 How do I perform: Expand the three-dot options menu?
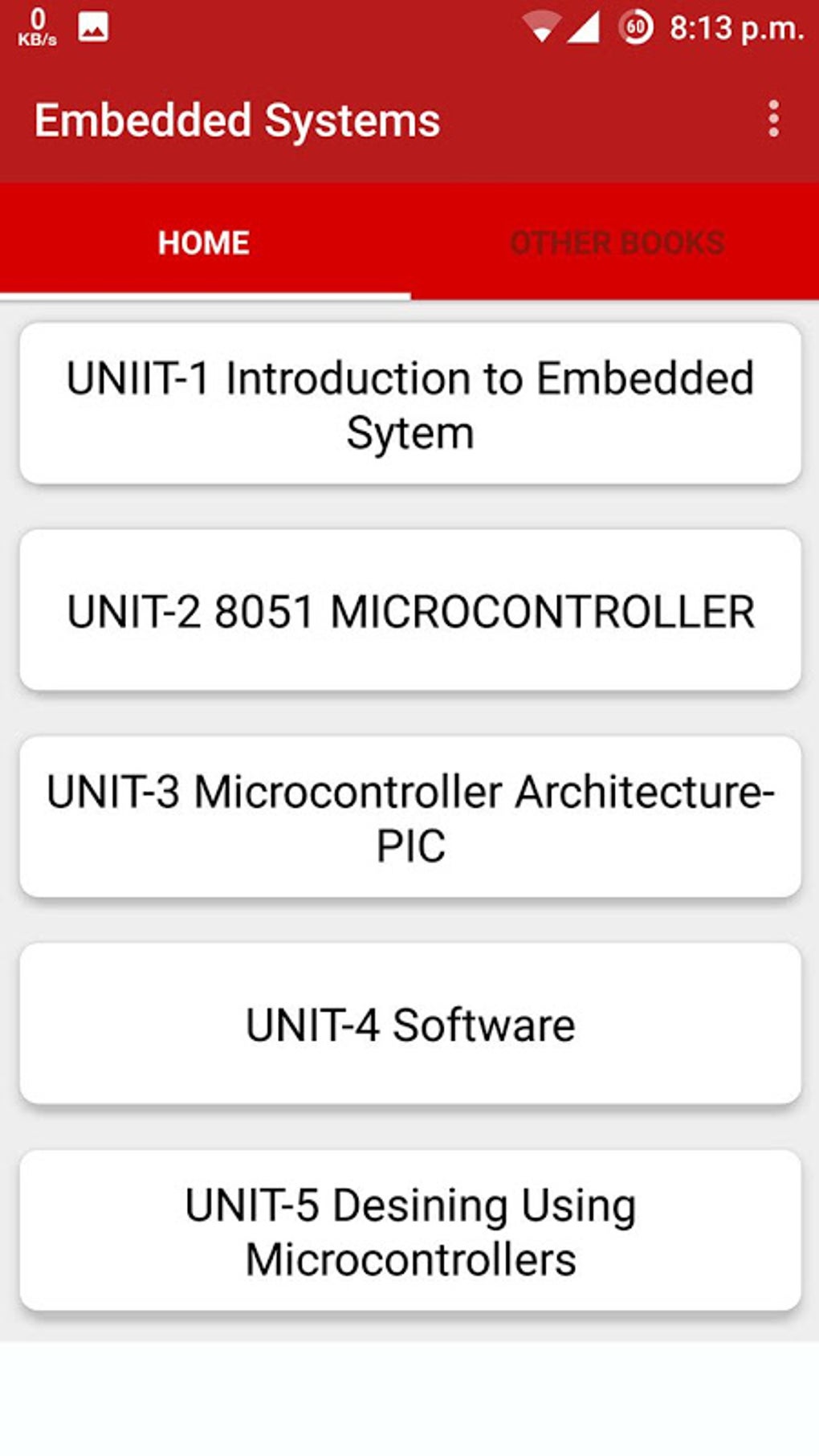point(773,119)
